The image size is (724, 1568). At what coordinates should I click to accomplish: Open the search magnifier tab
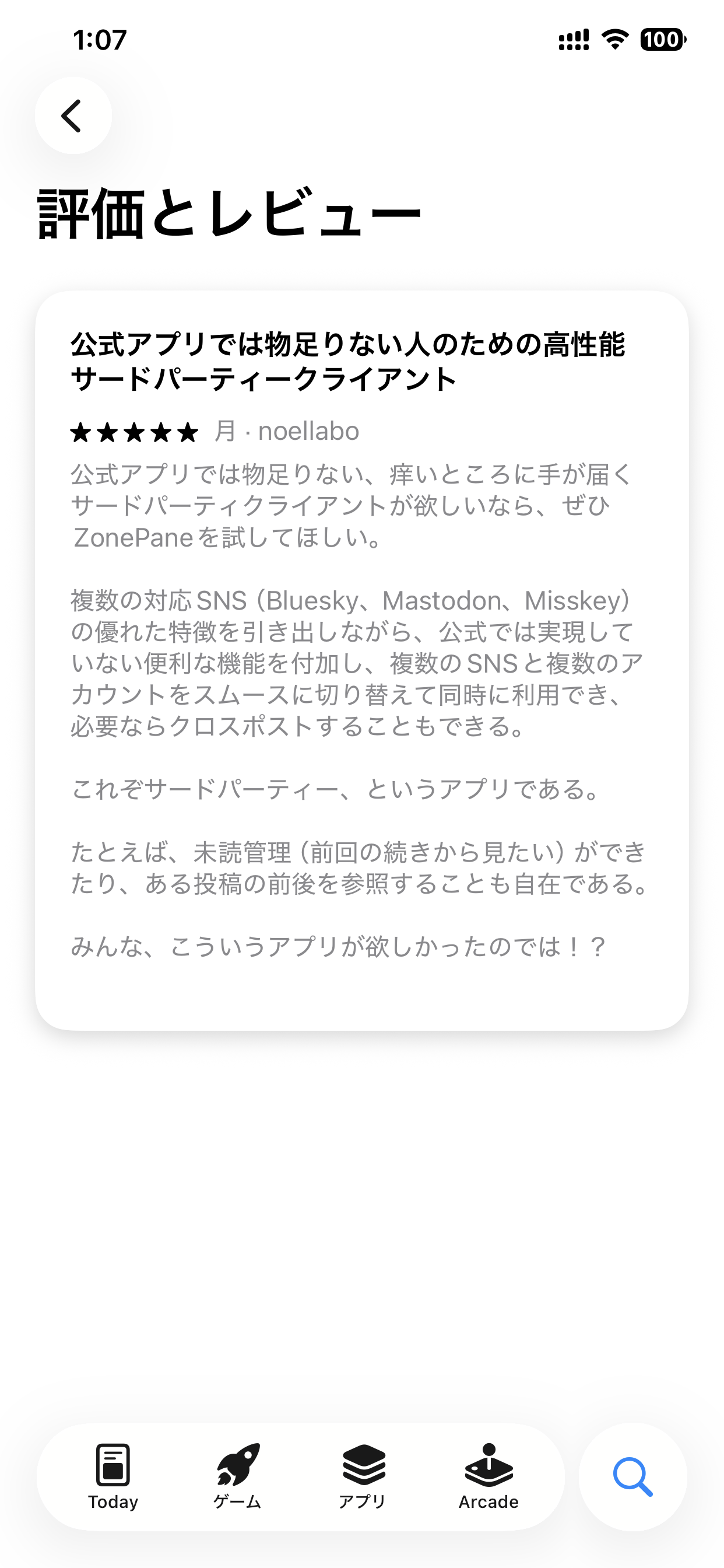point(632,1476)
